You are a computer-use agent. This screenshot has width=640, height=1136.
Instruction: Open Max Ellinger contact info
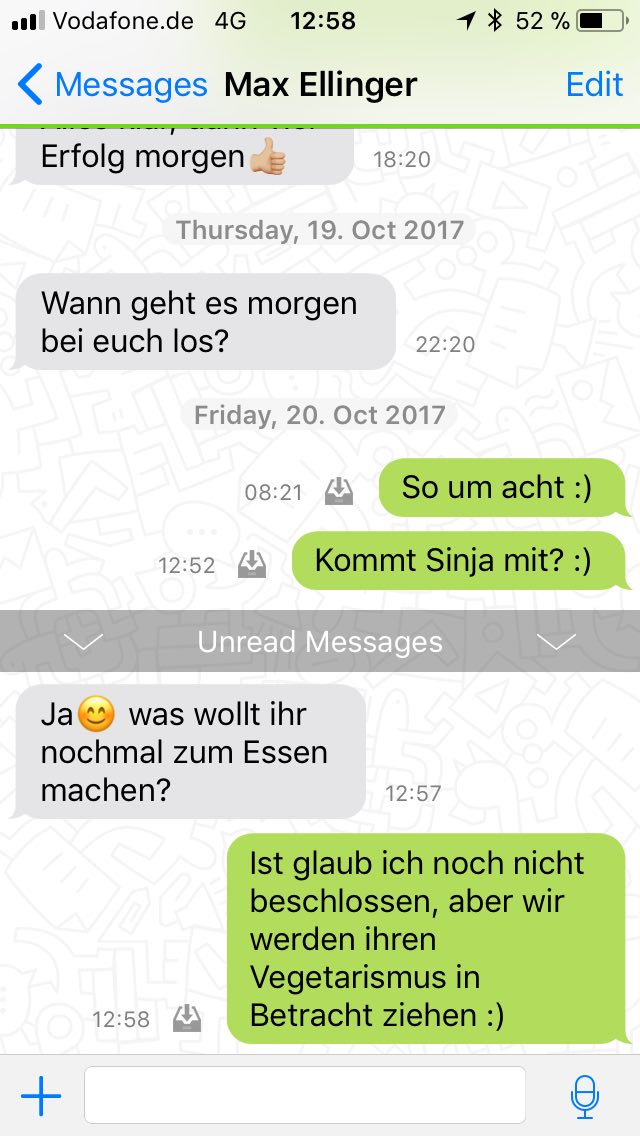pos(320,85)
